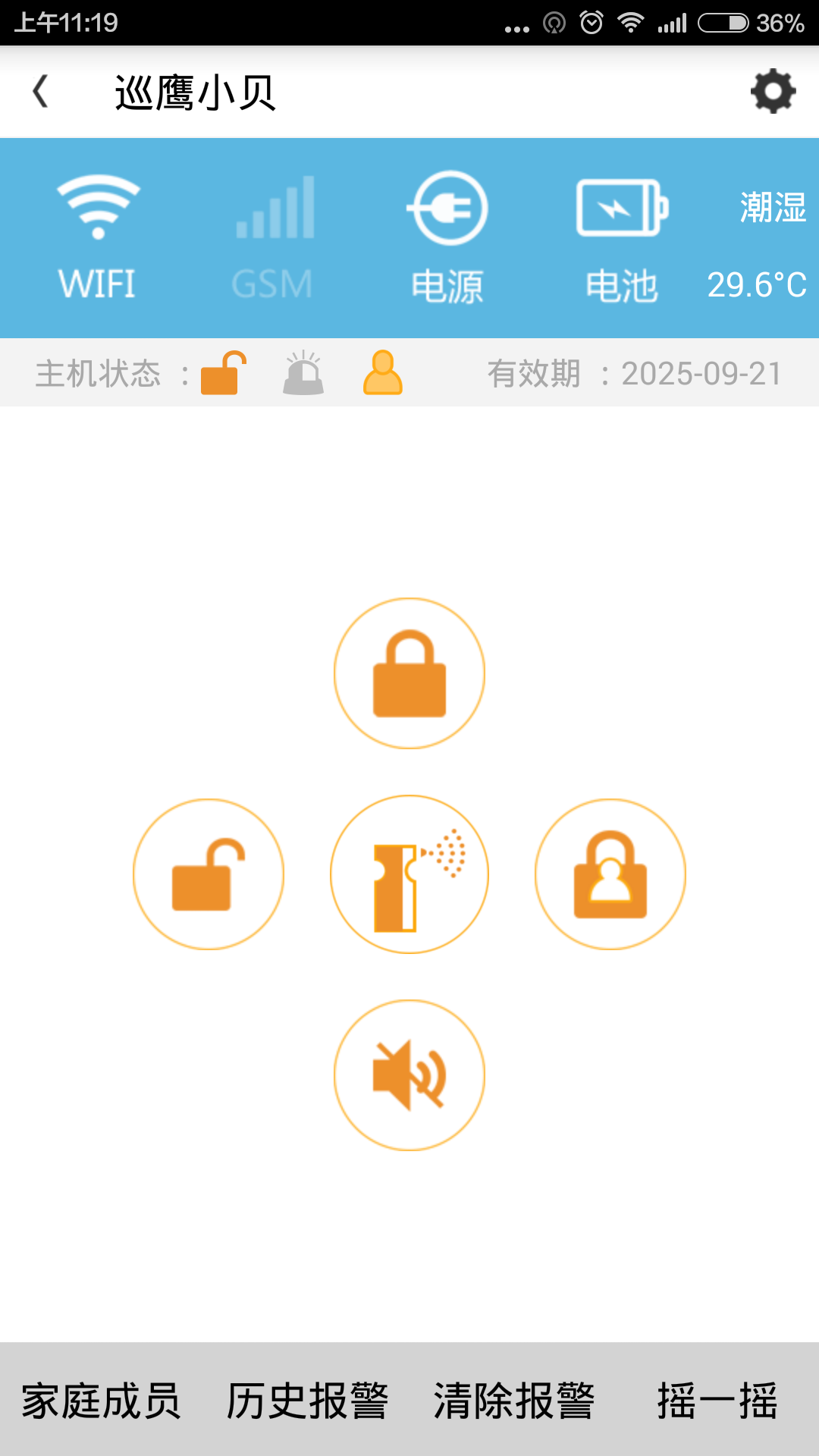Enable home arm via lock-with-person icon
819x1456 pixels.
610,874
